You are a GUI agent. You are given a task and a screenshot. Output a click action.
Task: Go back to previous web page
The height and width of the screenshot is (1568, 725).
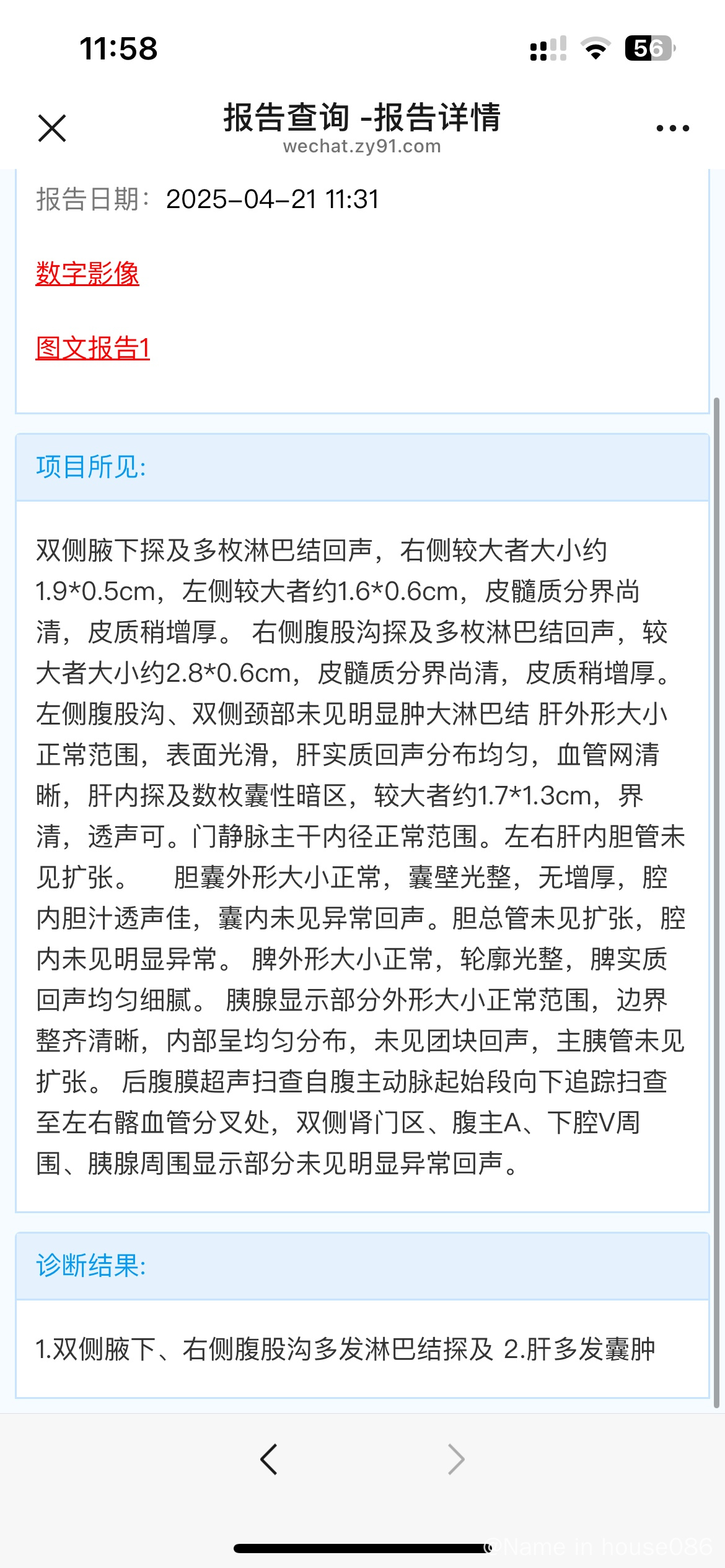(269, 1460)
